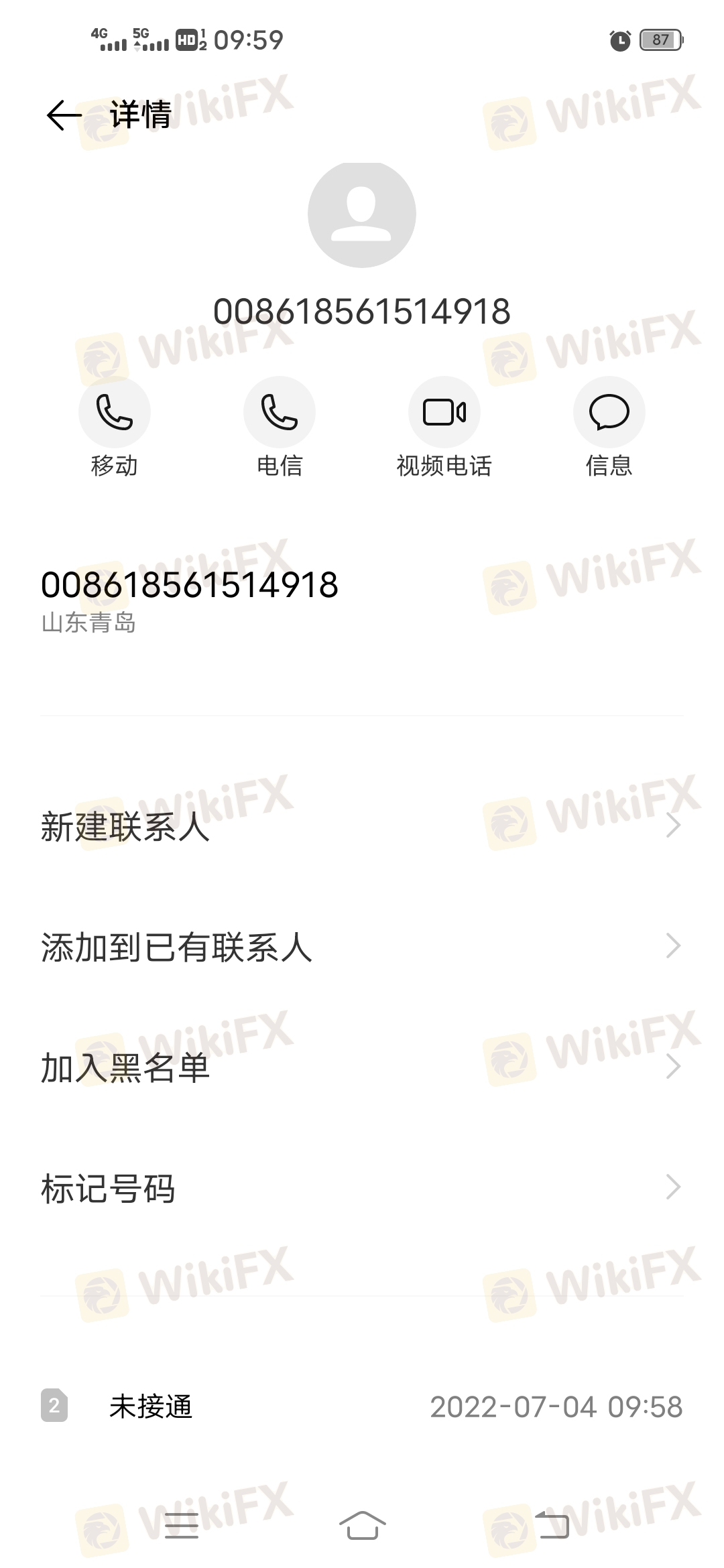Open the 标记号码 option

[362, 1188]
